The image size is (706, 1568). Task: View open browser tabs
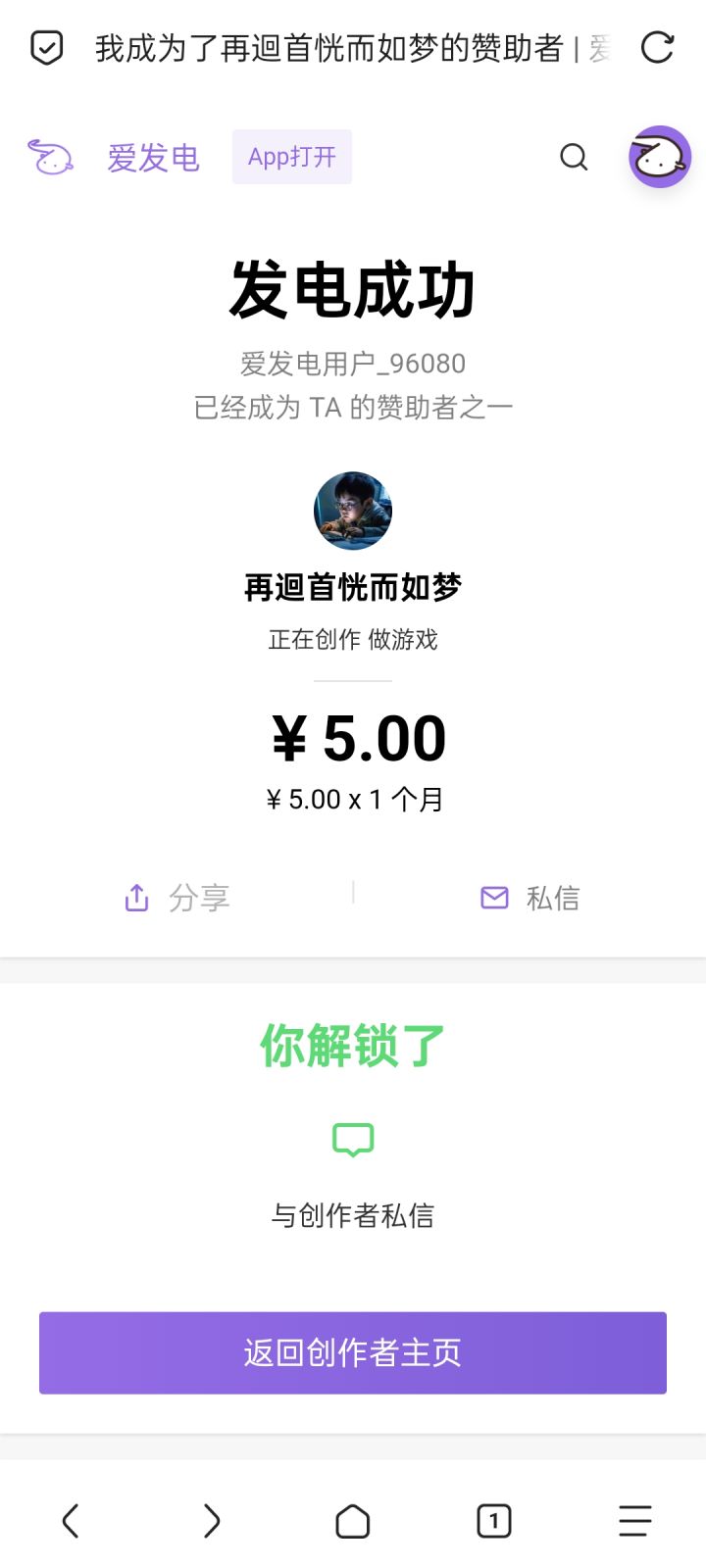click(494, 1521)
